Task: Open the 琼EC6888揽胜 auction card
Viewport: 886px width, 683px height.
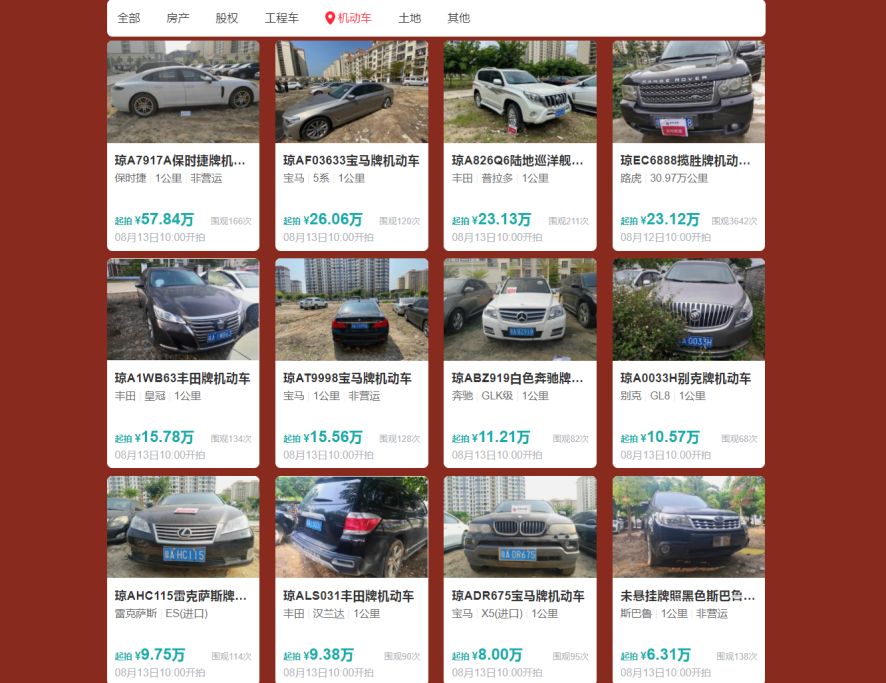Action: [x=688, y=160]
